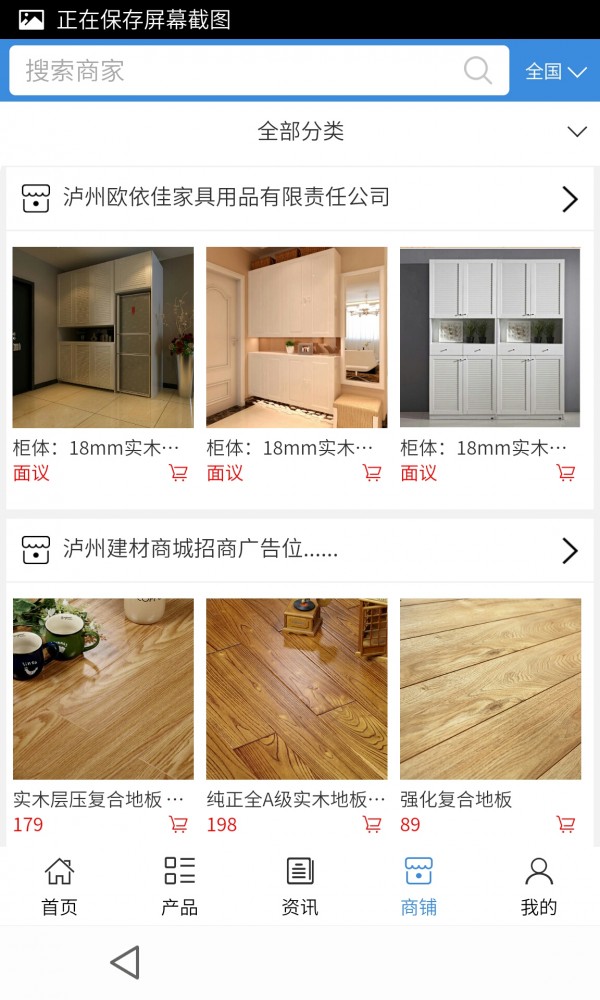Viewport: 600px width, 1000px height.
Task: Select the 商铺 tab
Action: click(x=419, y=886)
